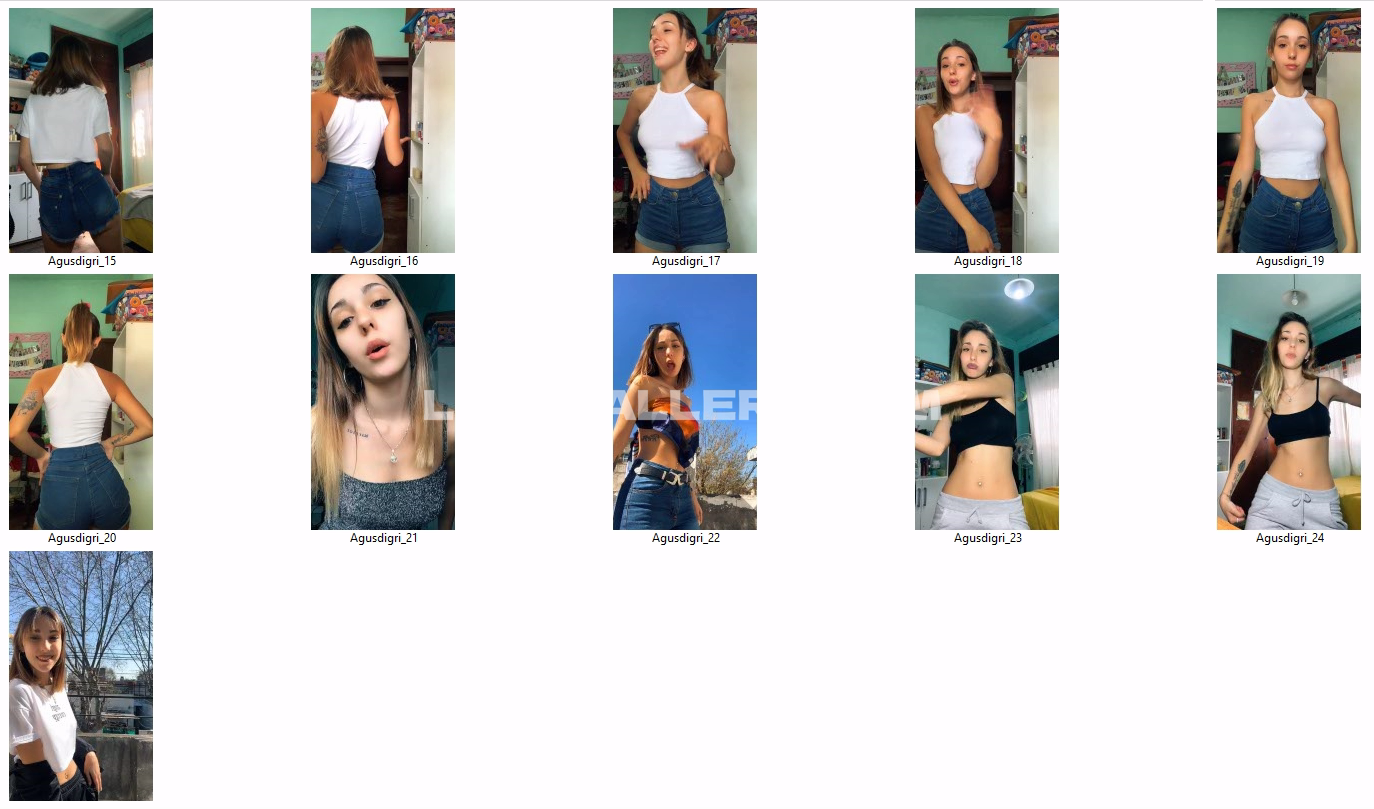Select the file Agusdigri_23

987,402
